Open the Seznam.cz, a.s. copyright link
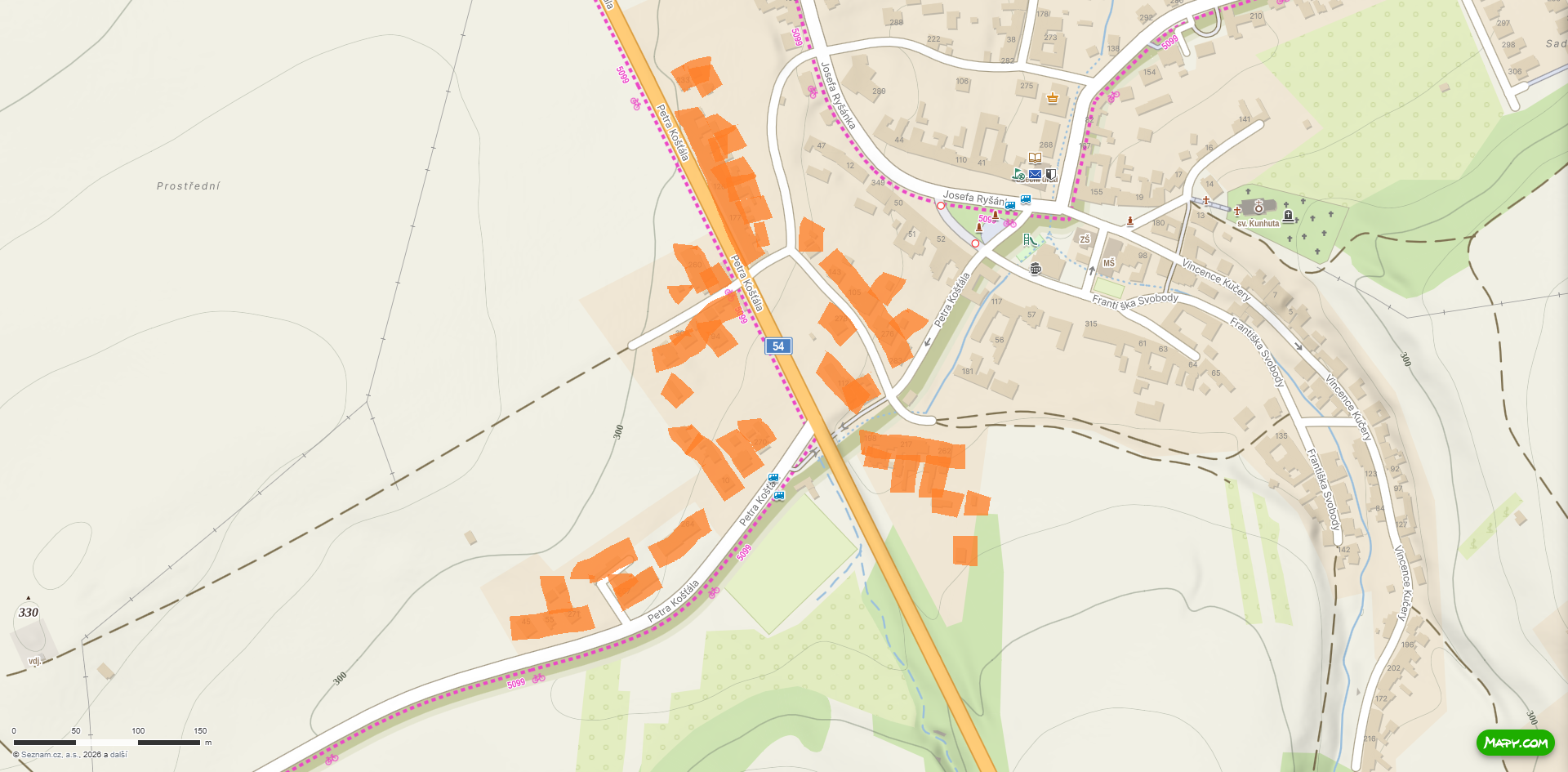The image size is (1568, 772). pos(50,755)
